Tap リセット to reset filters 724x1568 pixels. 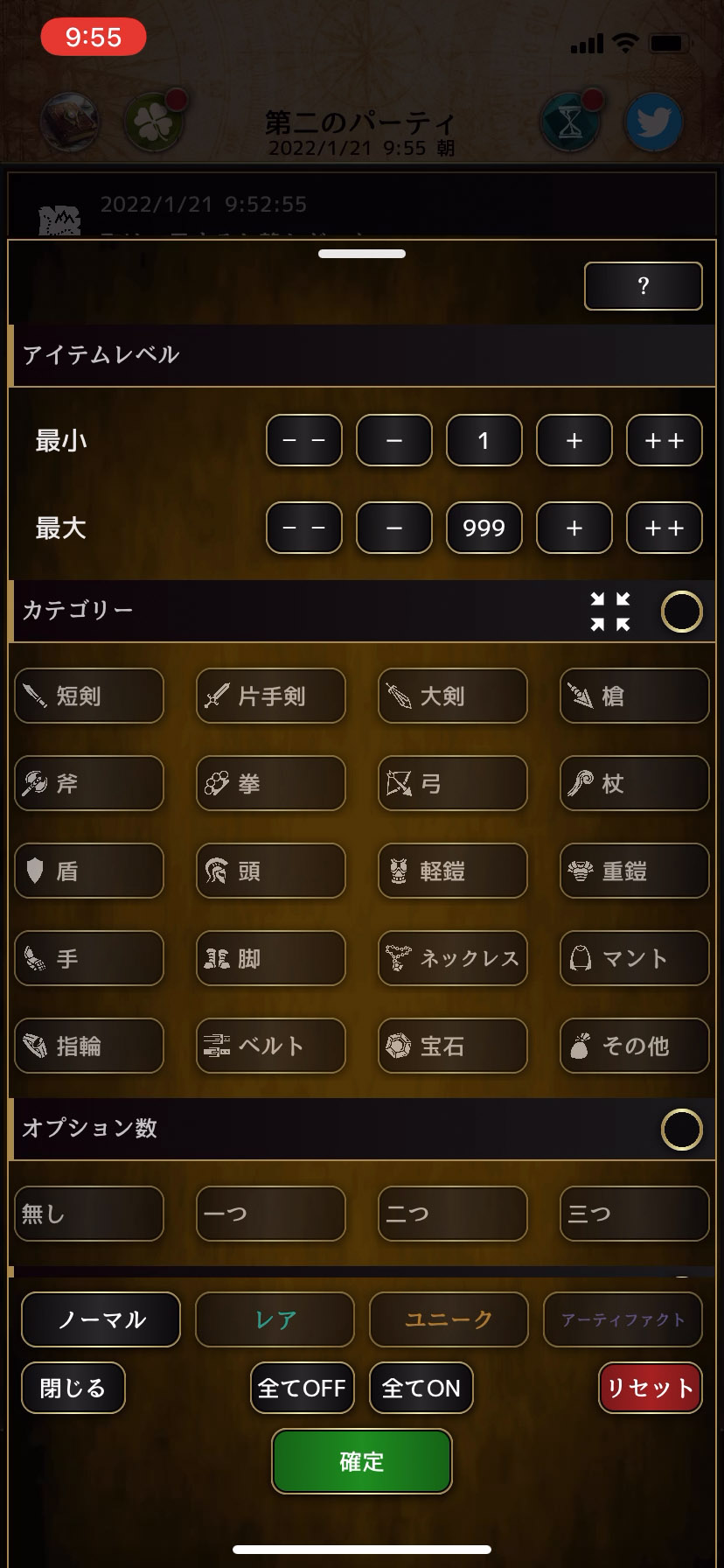click(x=650, y=1388)
